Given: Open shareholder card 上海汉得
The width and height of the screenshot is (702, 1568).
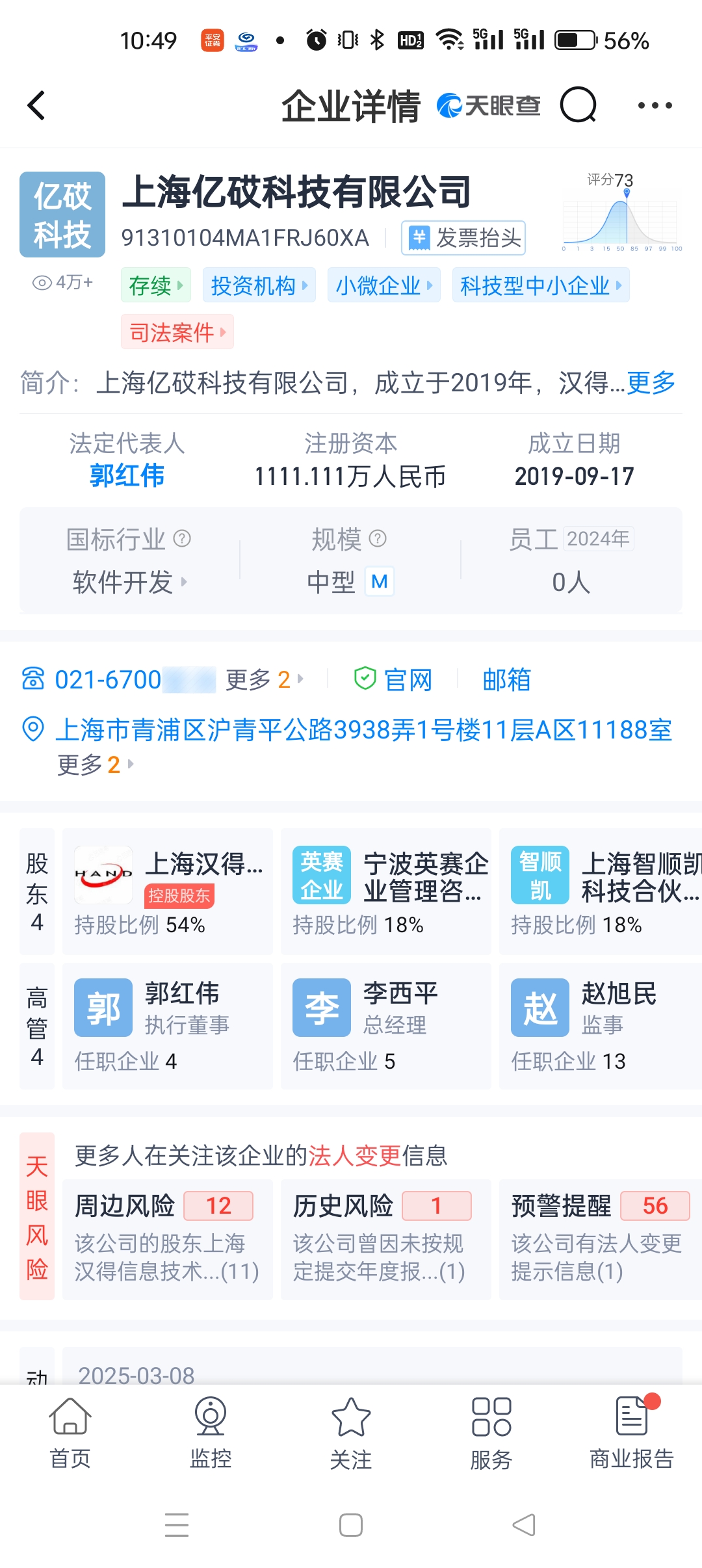Looking at the screenshot, I should [x=168, y=891].
